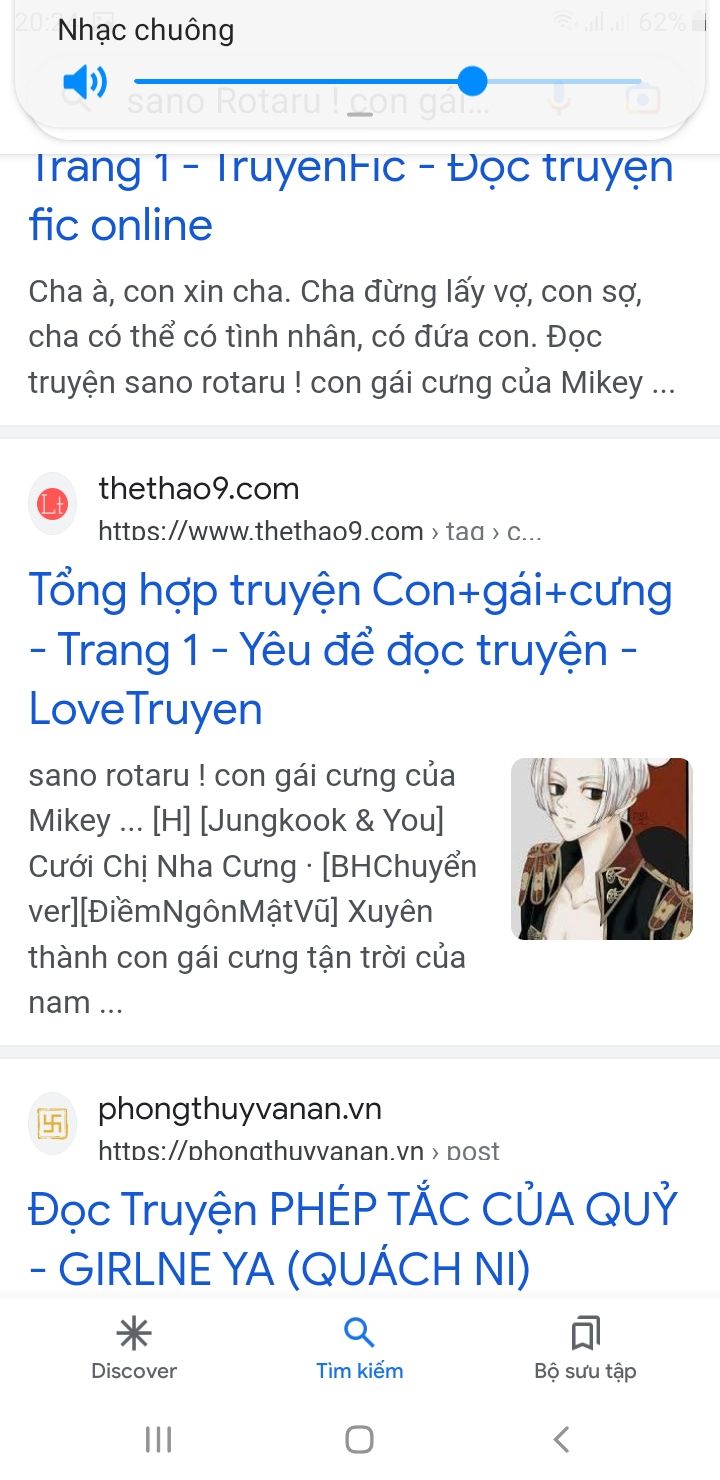The image size is (720, 1480).
Task: Go back with the system back button
Action: tap(561, 1440)
